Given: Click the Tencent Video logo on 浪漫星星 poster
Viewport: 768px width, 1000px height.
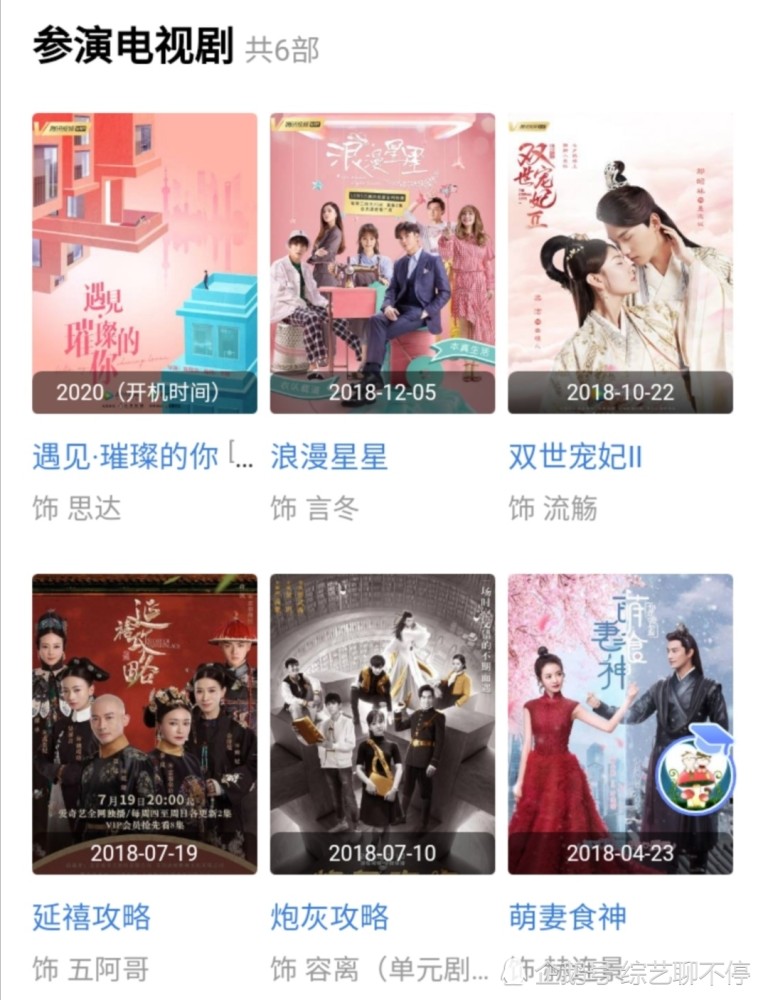Looking at the screenshot, I should coord(300,120).
